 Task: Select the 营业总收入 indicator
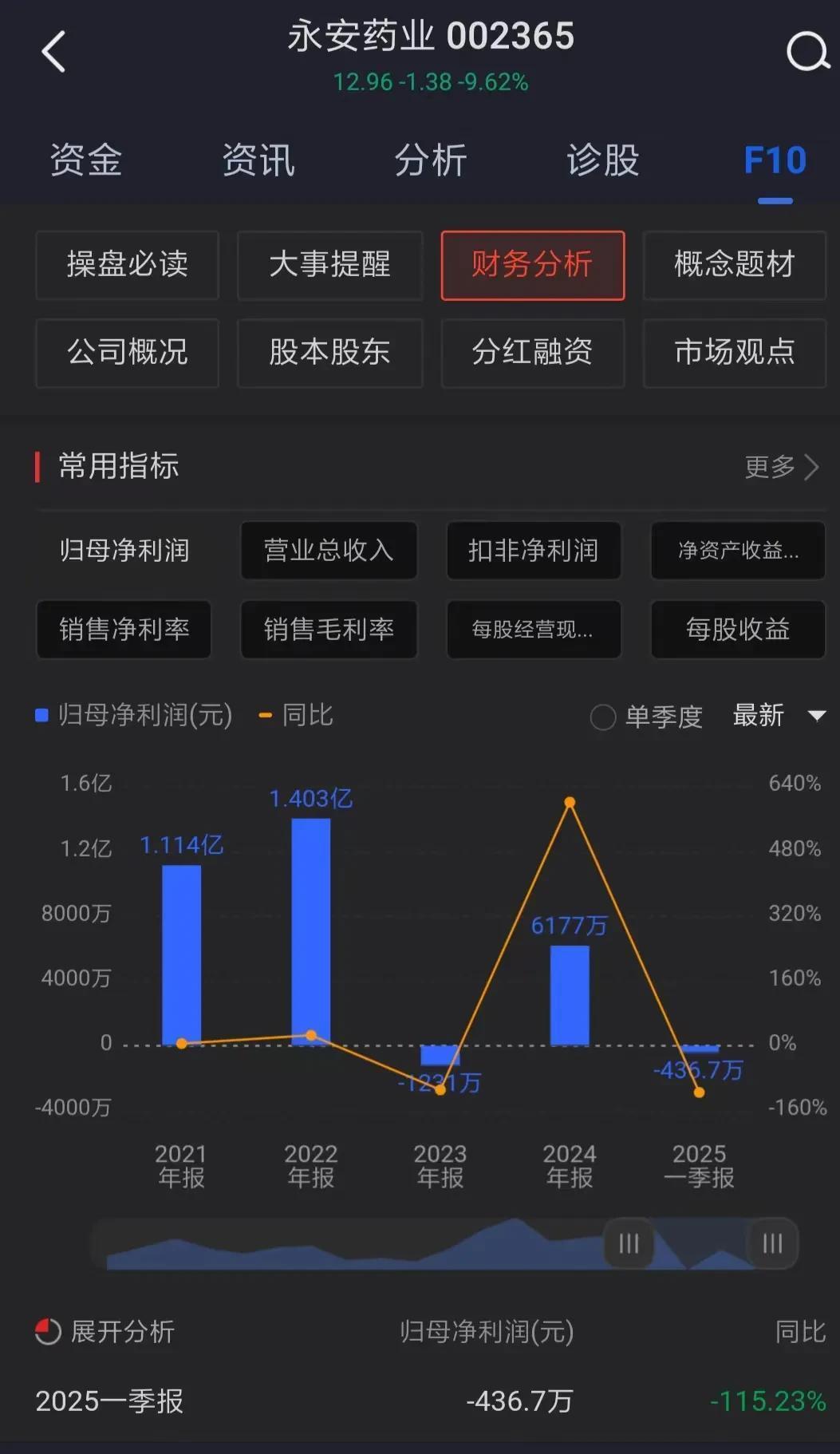pyautogui.click(x=329, y=550)
